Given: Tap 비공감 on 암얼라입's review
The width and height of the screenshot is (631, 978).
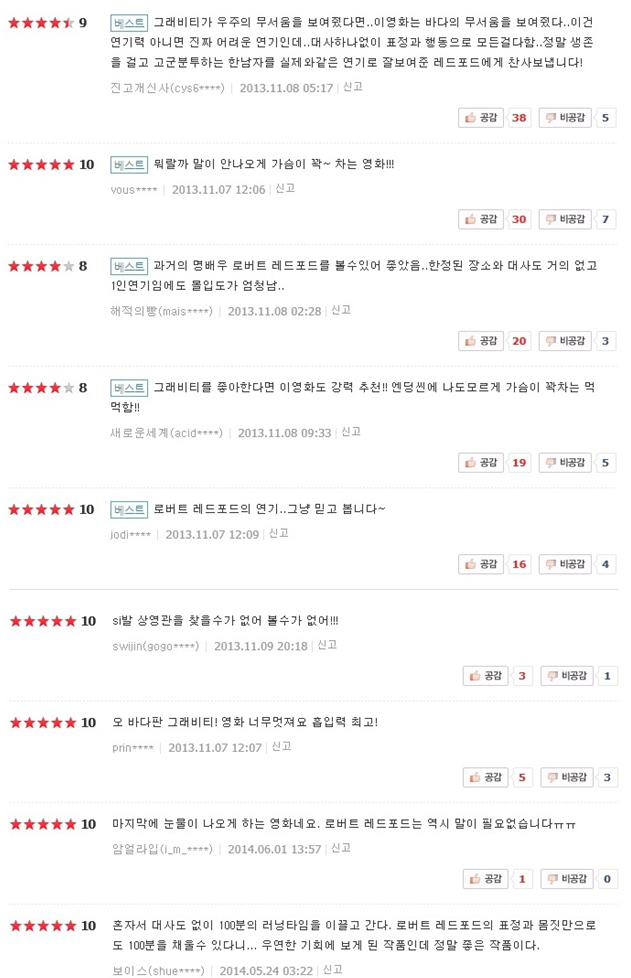Looking at the screenshot, I should click(567, 879).
